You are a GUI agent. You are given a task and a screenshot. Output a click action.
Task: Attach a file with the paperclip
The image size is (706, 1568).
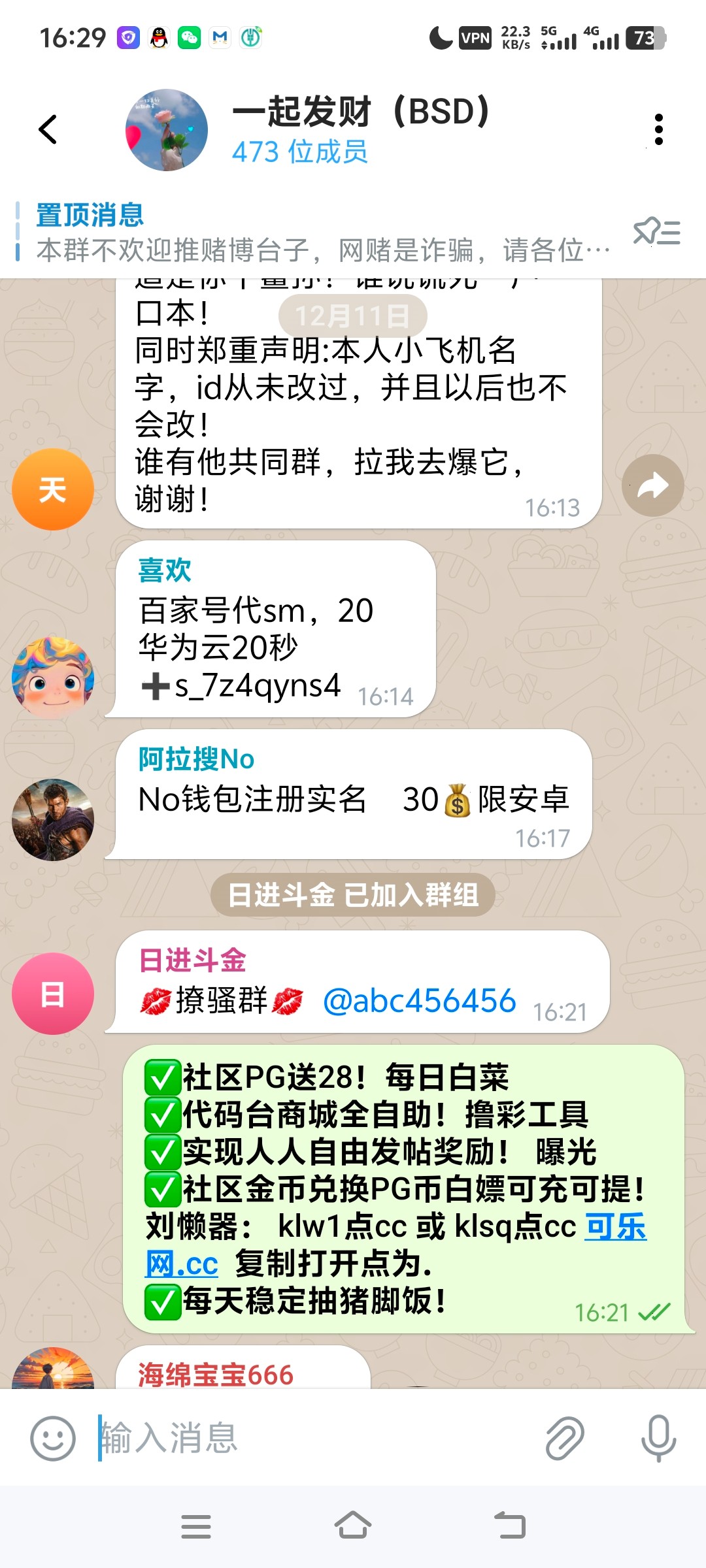[564, 1438]
